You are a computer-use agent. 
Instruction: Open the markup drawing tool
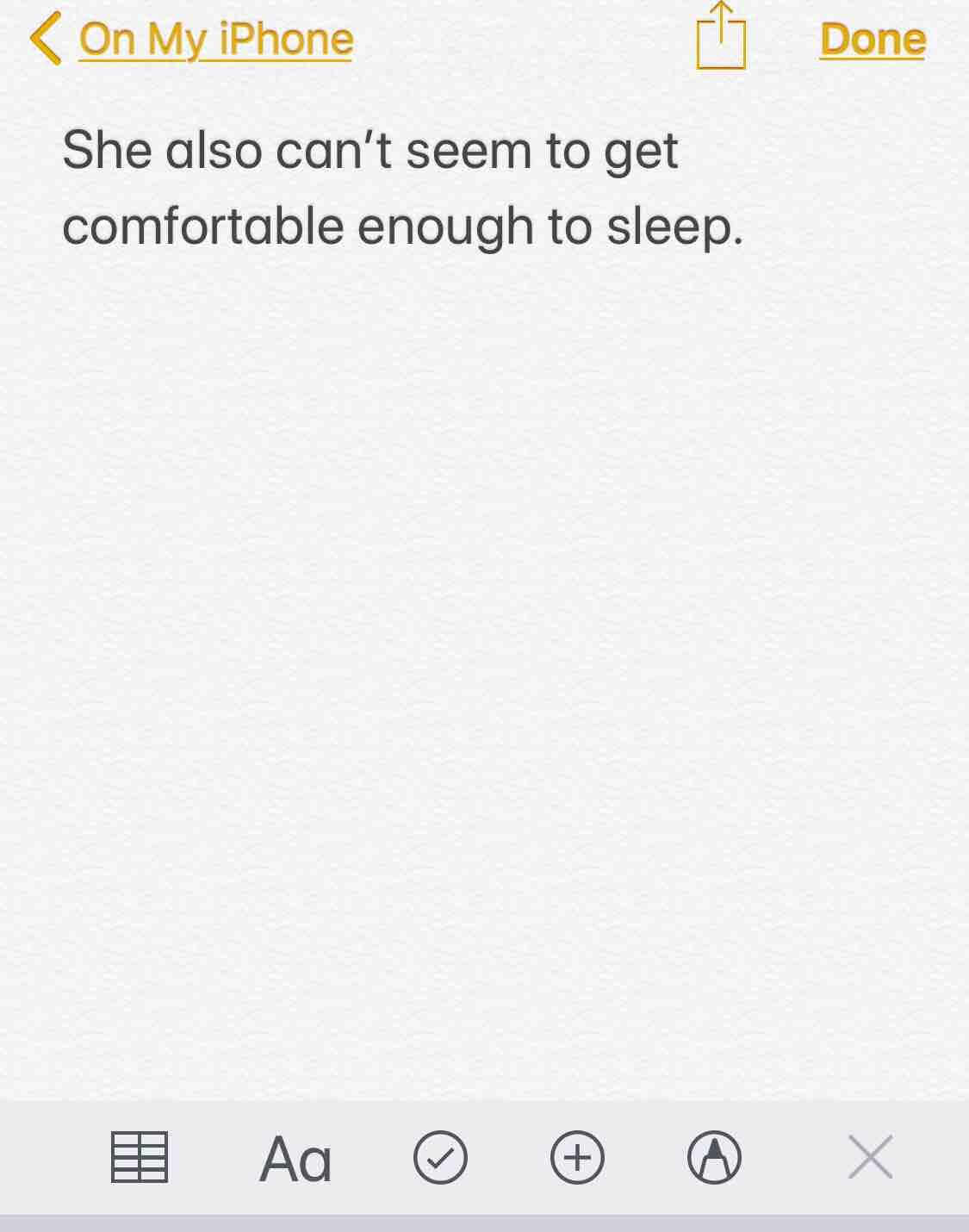tap(714, 1157)
